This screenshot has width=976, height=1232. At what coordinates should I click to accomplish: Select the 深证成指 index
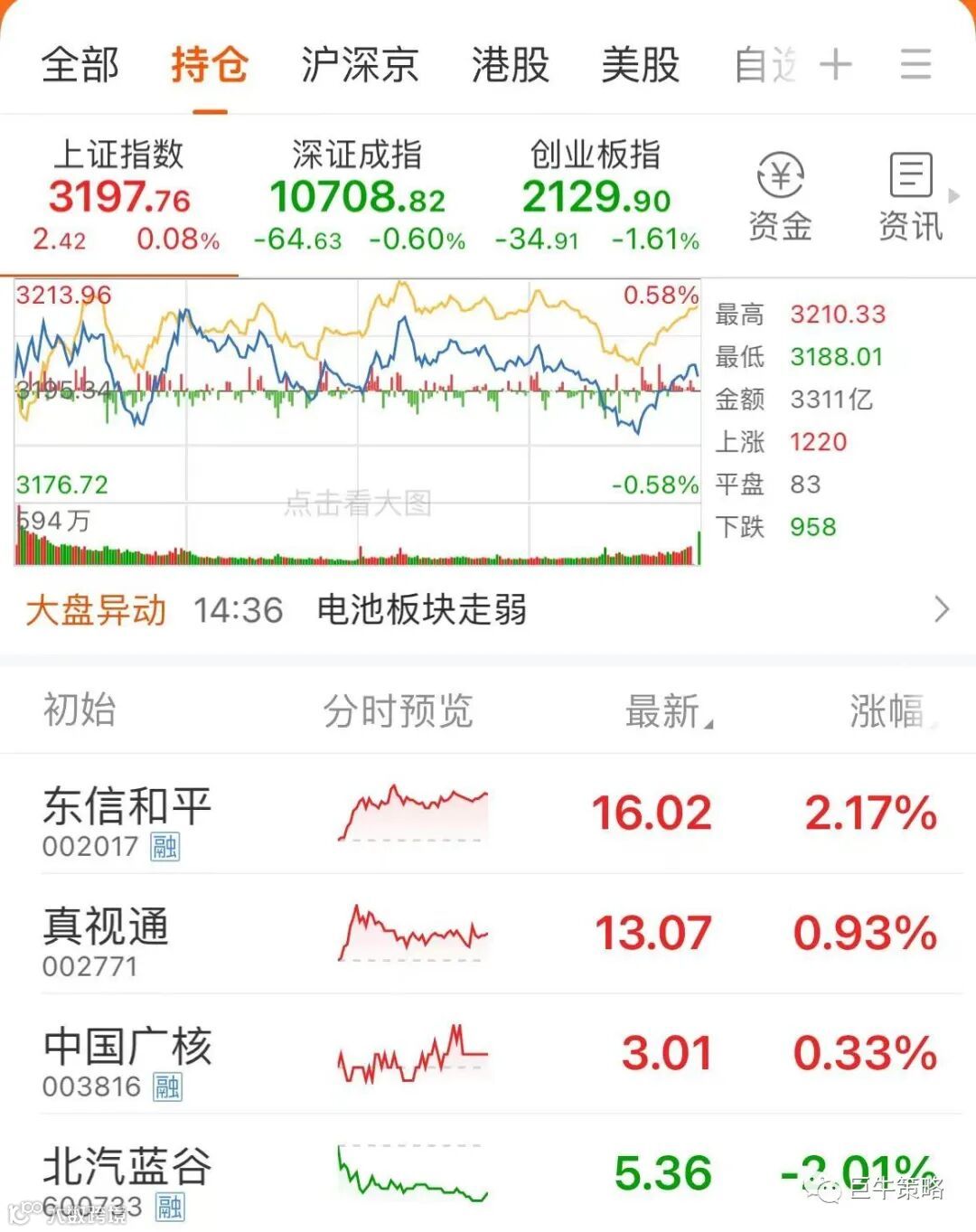pos(358,196)
